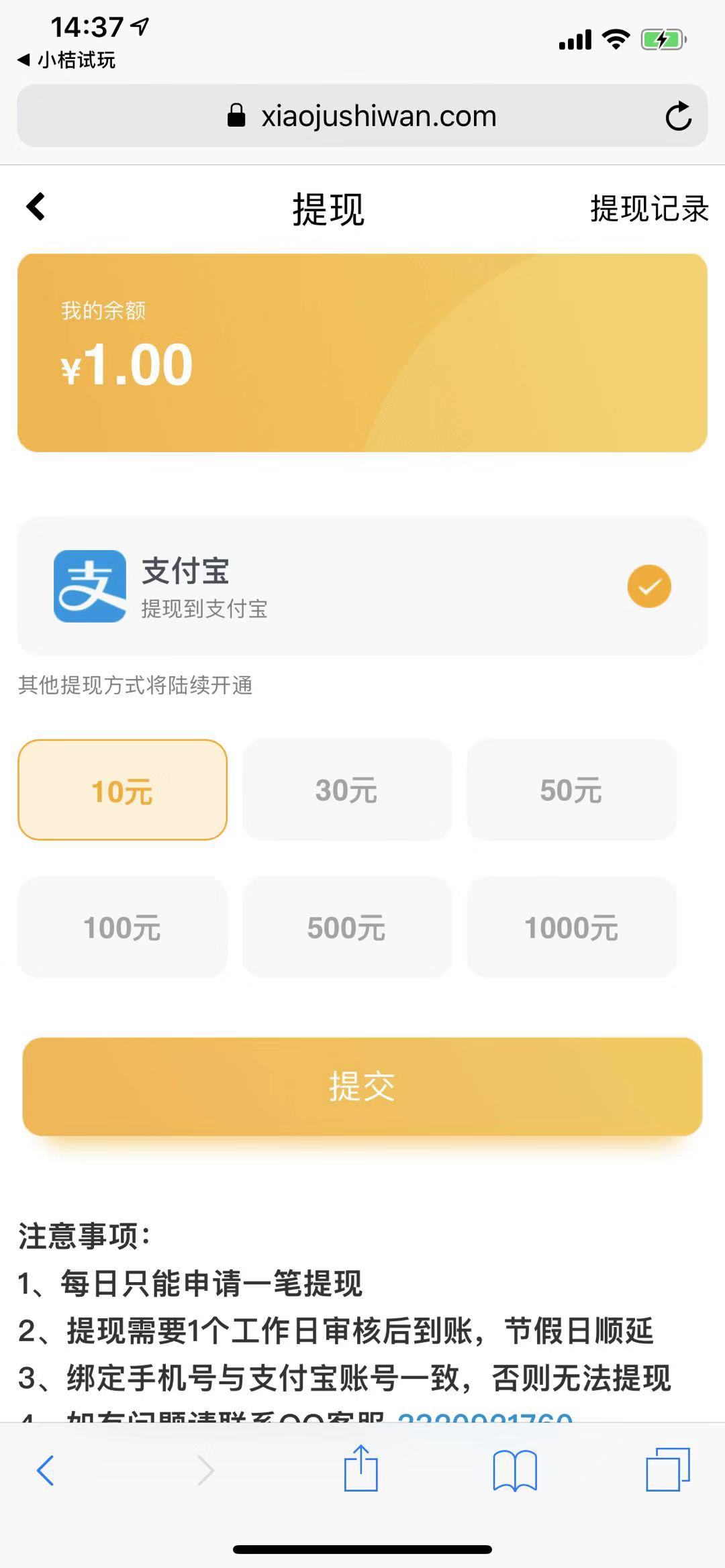Screen dimensions: 725x1568
Task: Tap the Alipay 支付宝 icon
Action: tap(89, 586)
